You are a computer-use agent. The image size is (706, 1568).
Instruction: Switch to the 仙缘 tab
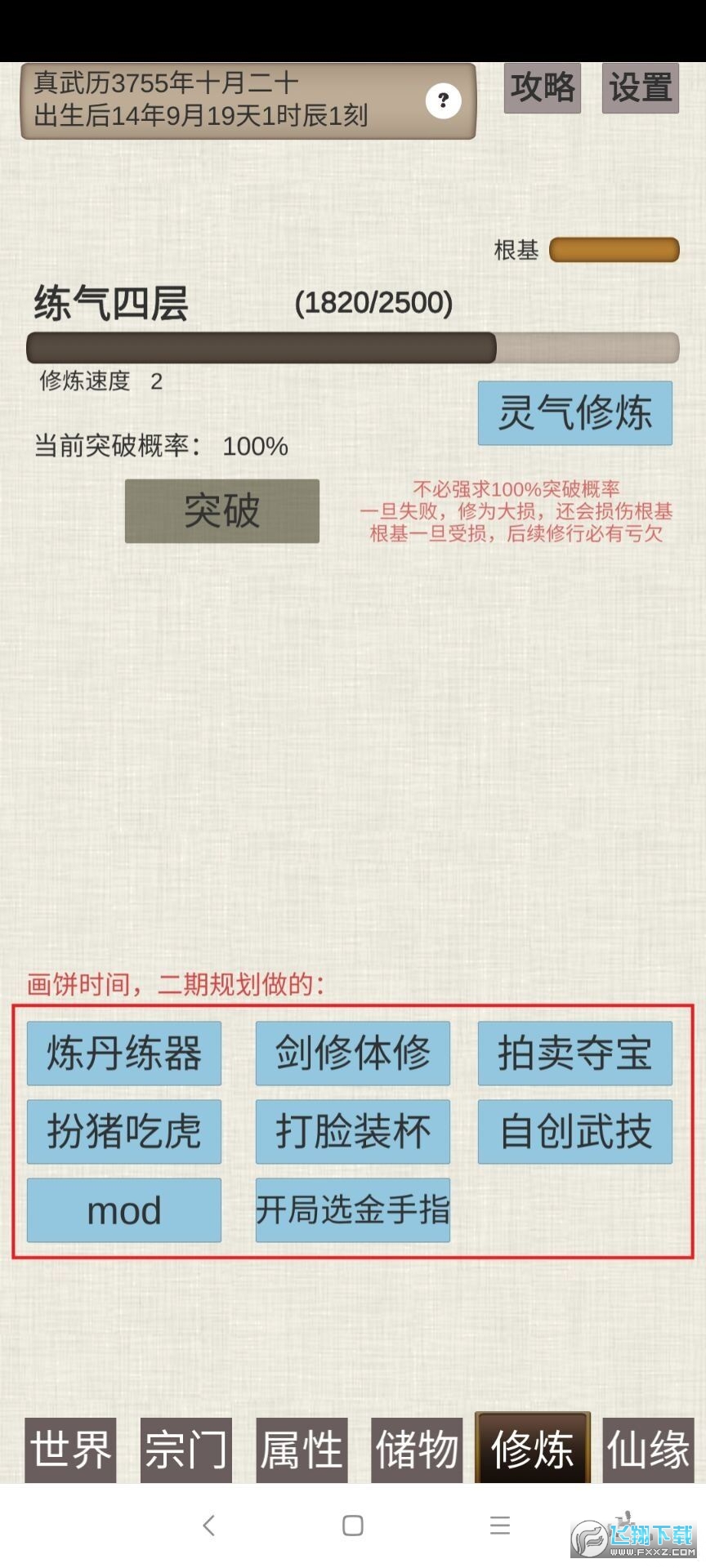point(648,1450)
